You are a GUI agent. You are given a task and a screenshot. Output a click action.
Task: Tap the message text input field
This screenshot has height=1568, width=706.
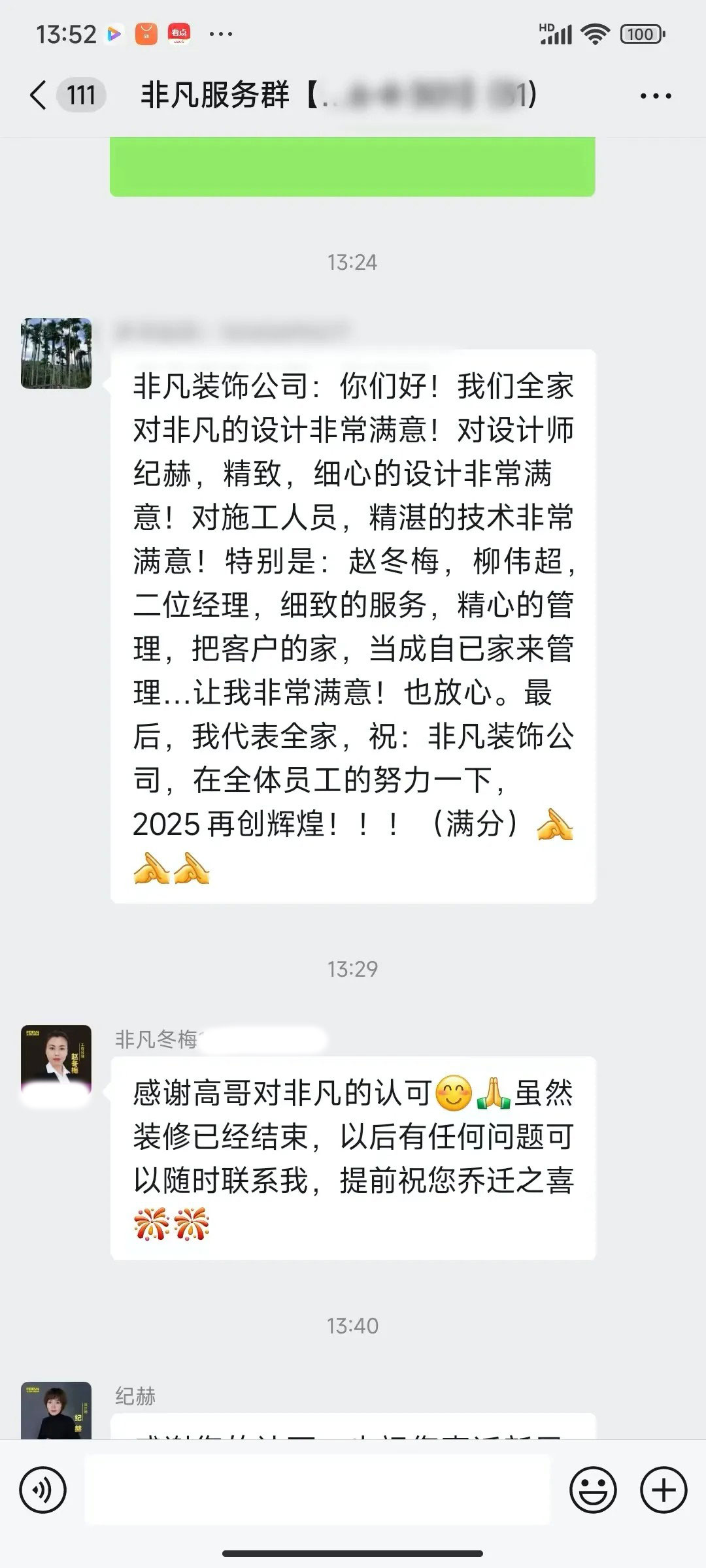318,1490
